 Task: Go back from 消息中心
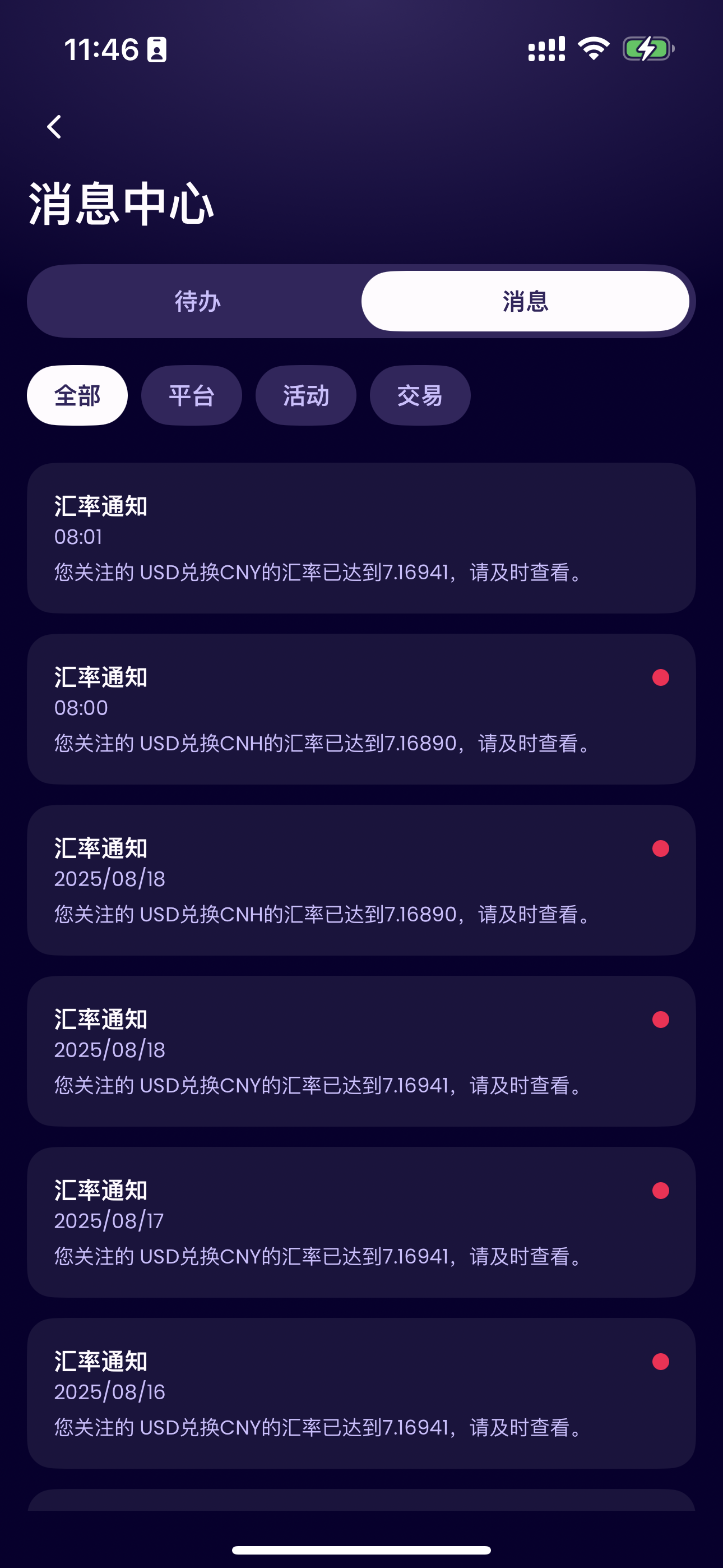click(55, 127)
